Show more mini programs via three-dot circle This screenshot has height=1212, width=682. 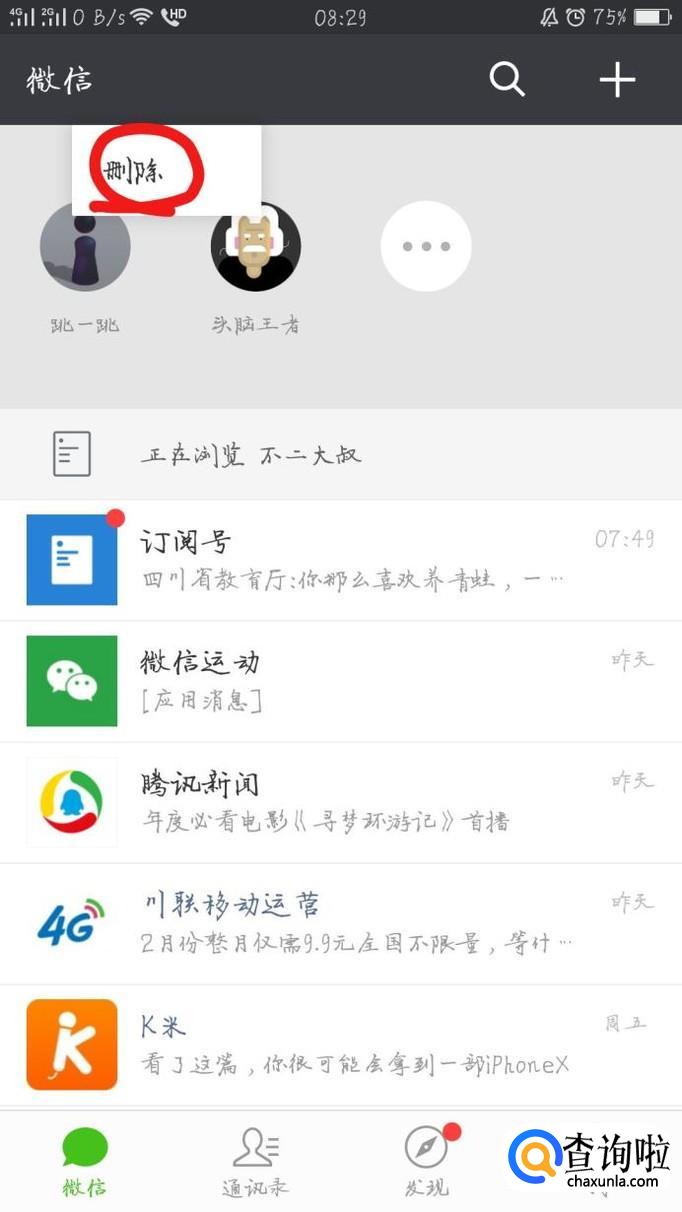tap(426, 246)
